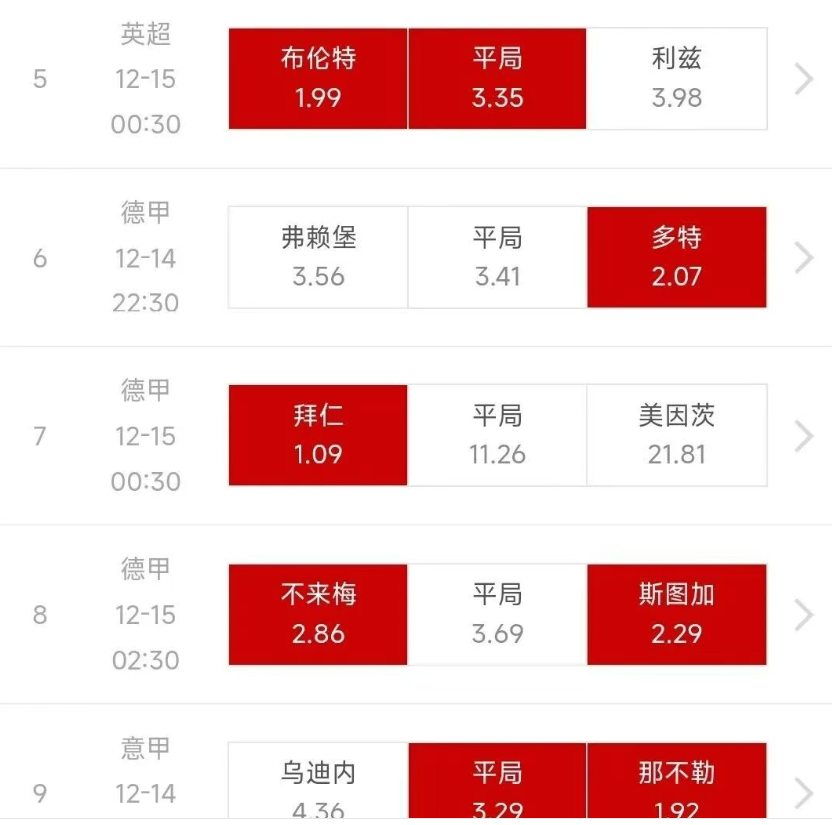Select 美因茨 at odds 21.81

[676, 435]
